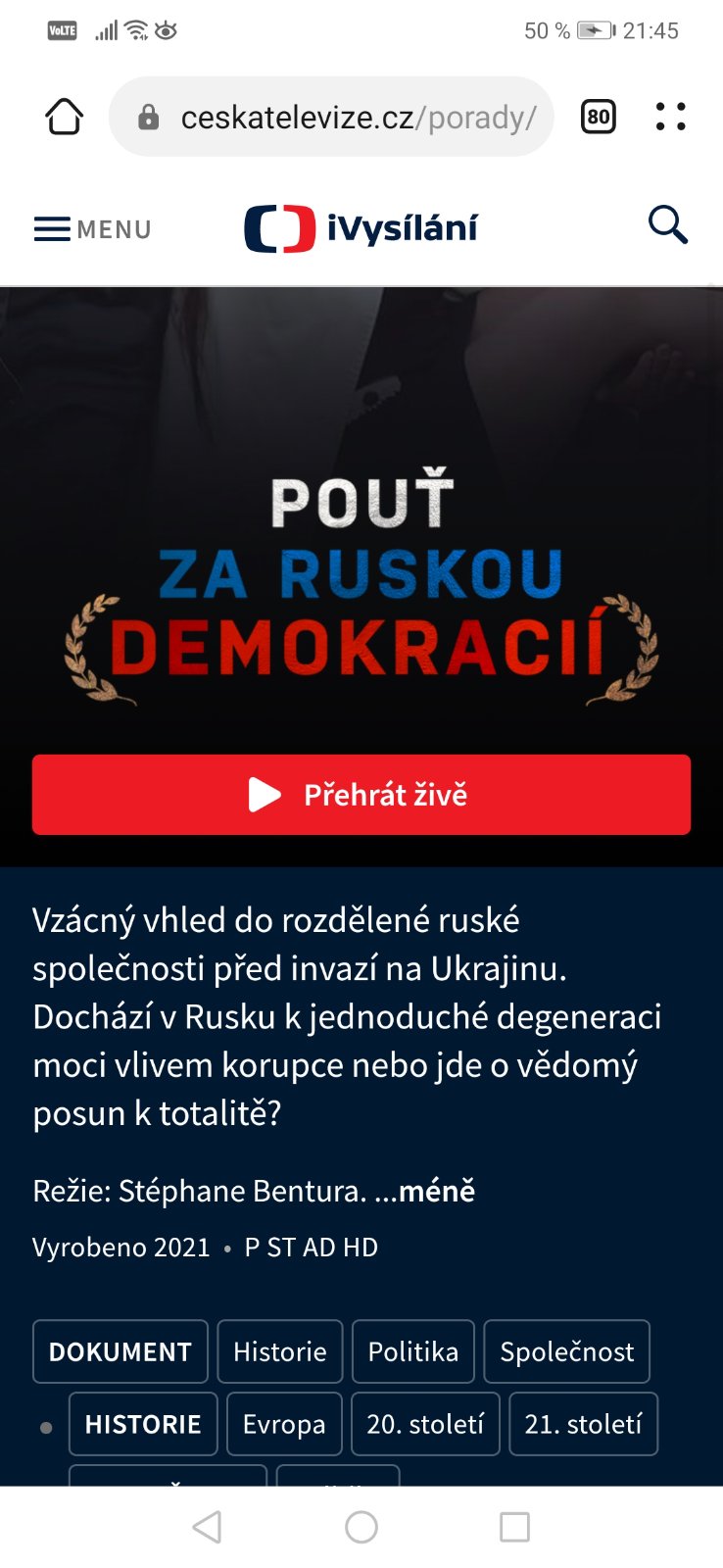723x1568 pixels.
Task: Open the 20. století tag chip
Action: (425, 1424)
